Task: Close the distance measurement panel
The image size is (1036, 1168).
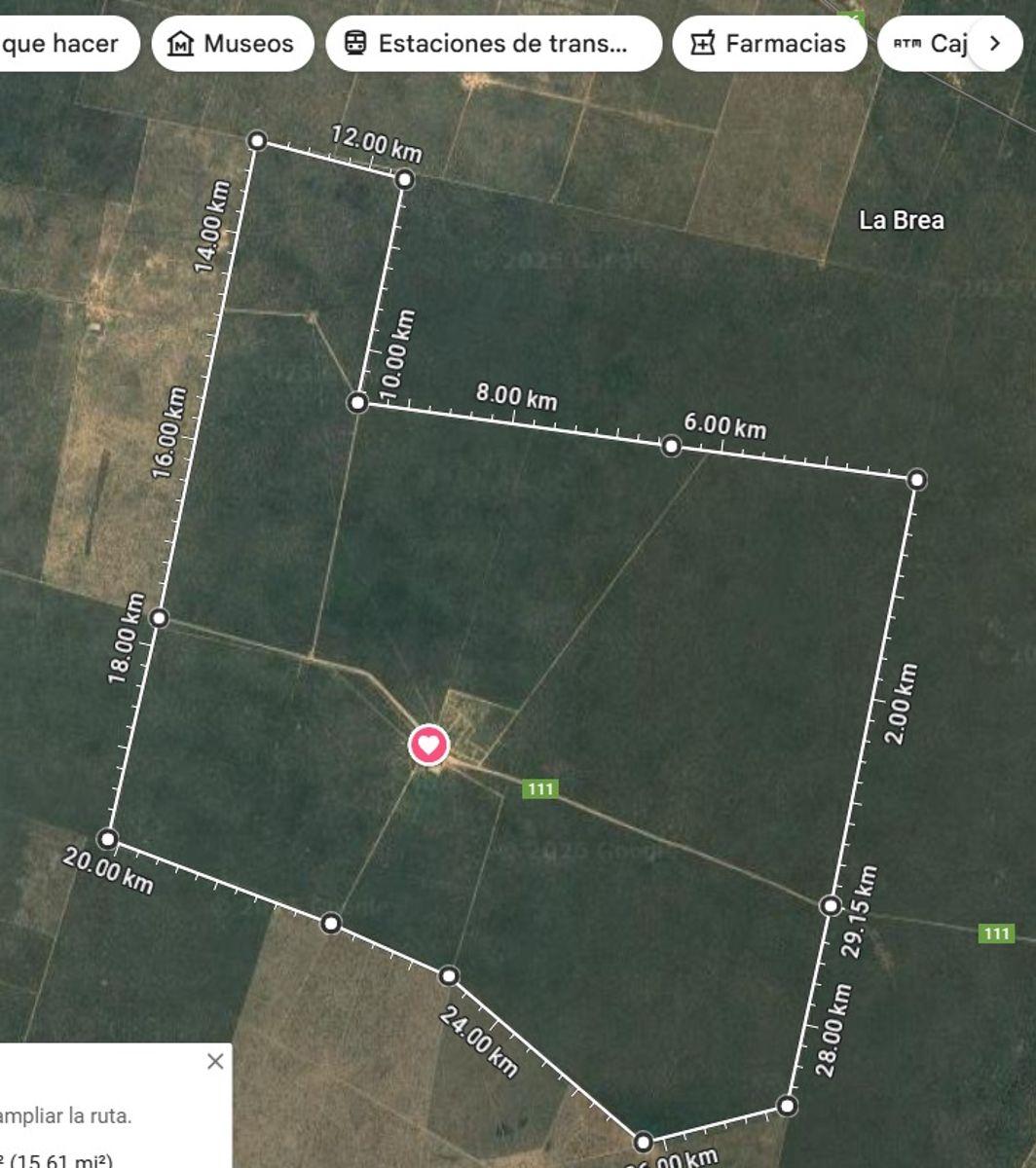Action: click(x=215, y=1061)
